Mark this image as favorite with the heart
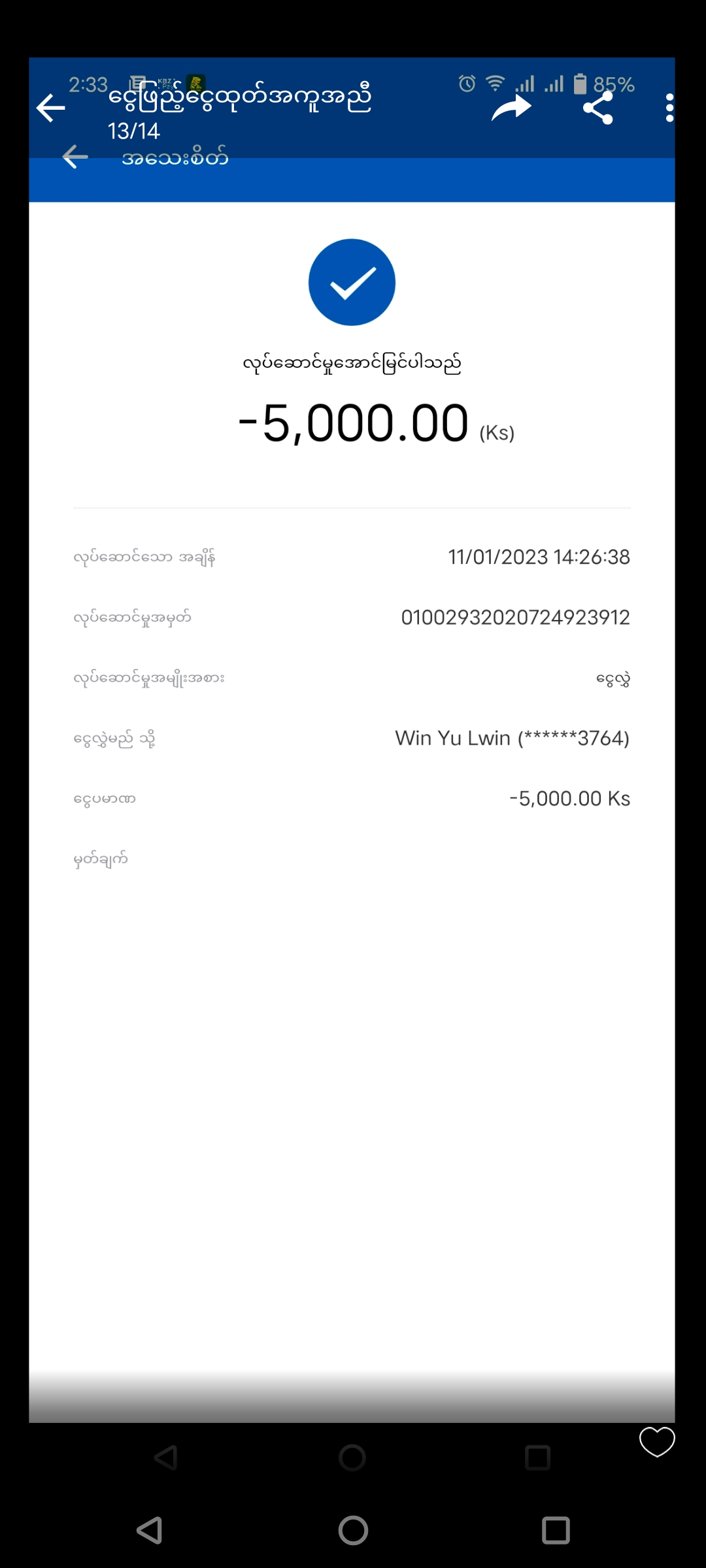Image resolution: width=706 pixels, height=1568 pixels. coord(656,1441)
